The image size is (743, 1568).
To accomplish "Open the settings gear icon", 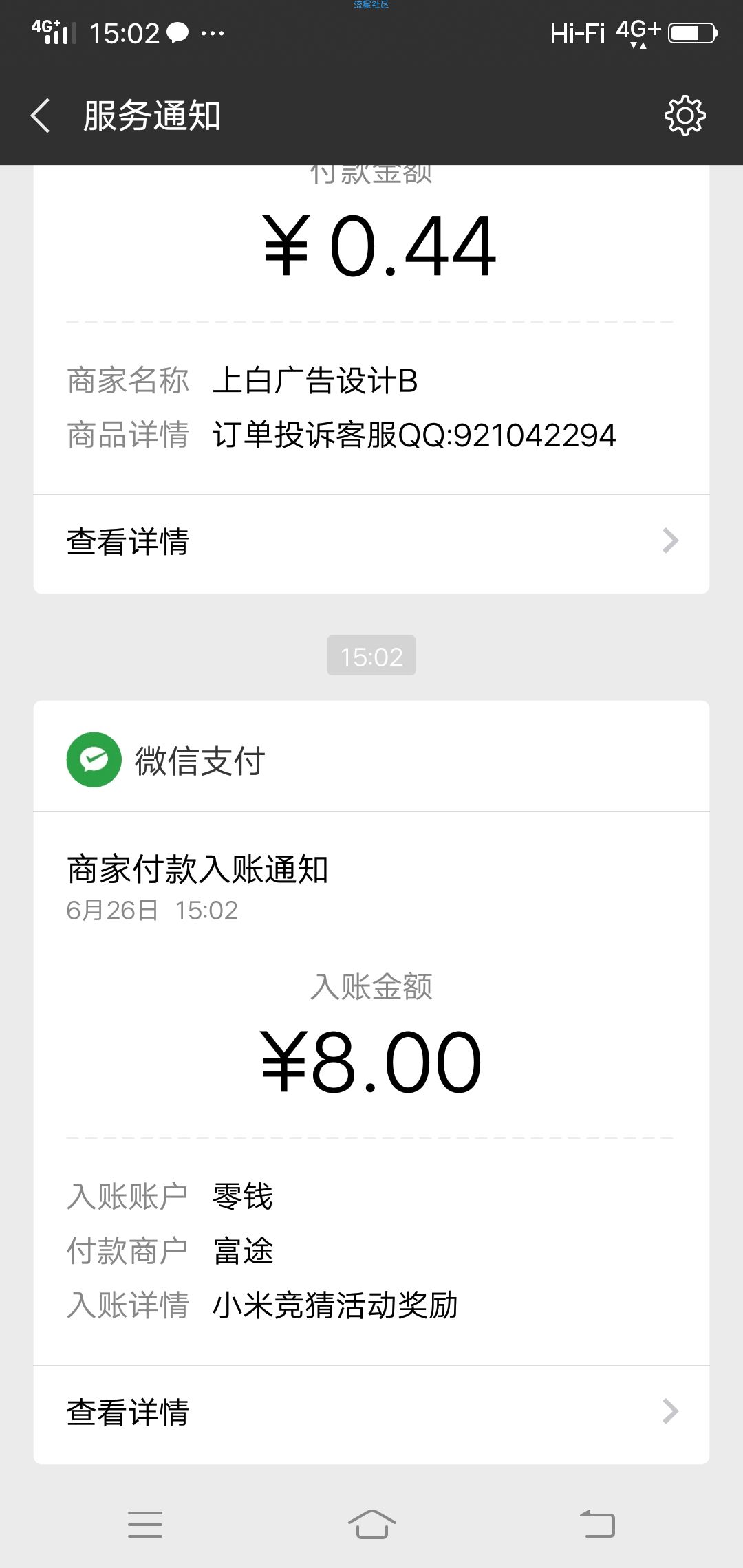I will coord(685,116).
